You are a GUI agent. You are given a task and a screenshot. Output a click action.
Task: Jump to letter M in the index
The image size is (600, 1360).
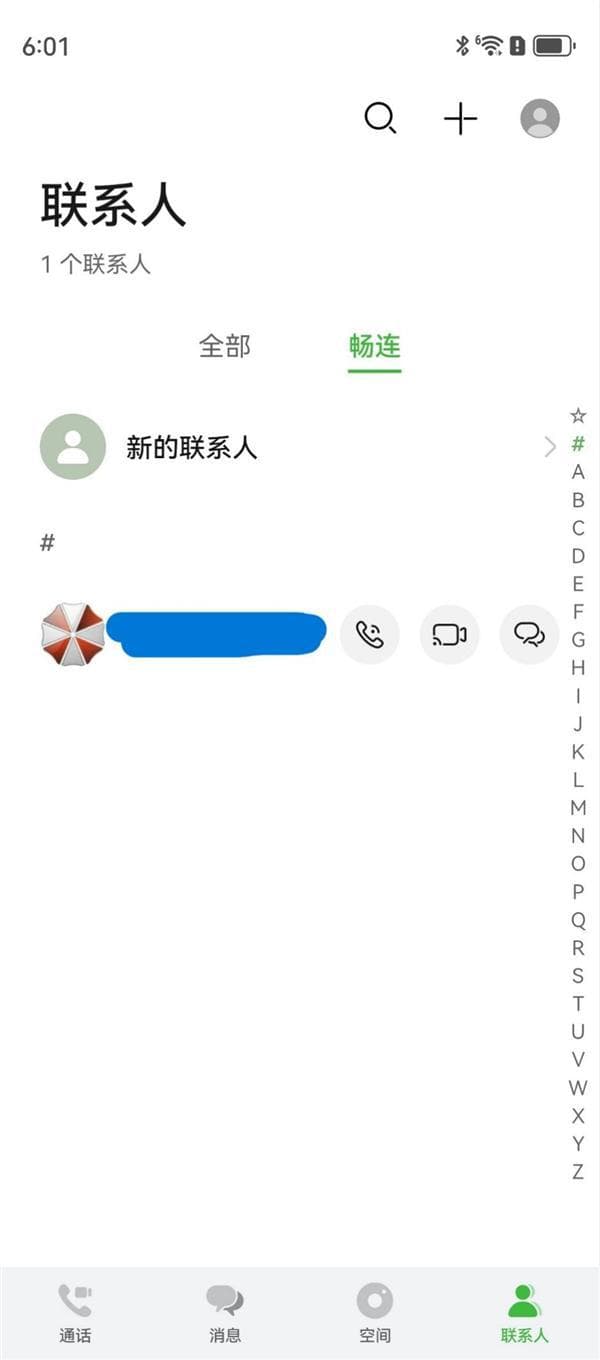point(578,808)
